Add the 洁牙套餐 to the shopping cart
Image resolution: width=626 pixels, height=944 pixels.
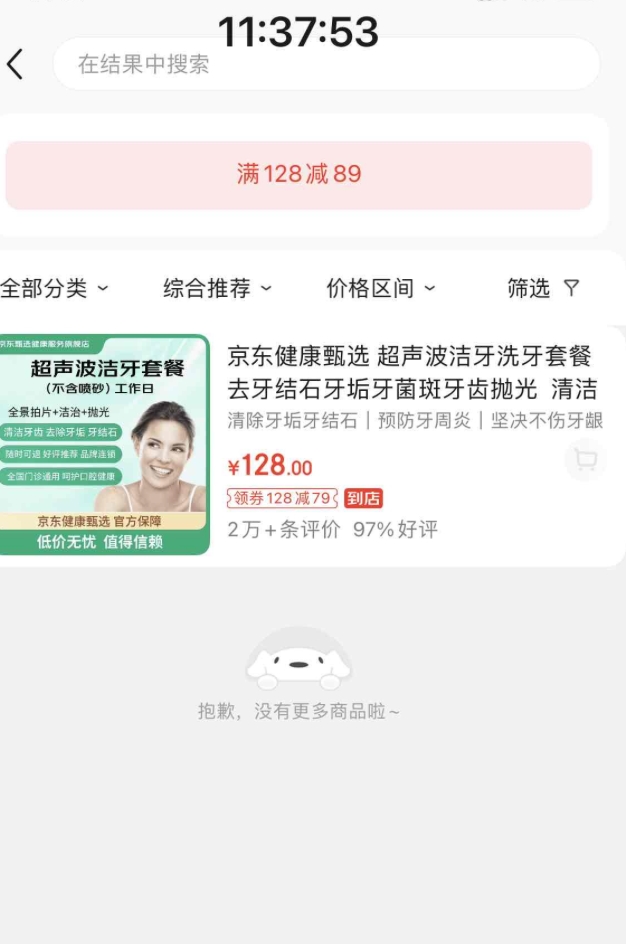[x=585, y=460]
